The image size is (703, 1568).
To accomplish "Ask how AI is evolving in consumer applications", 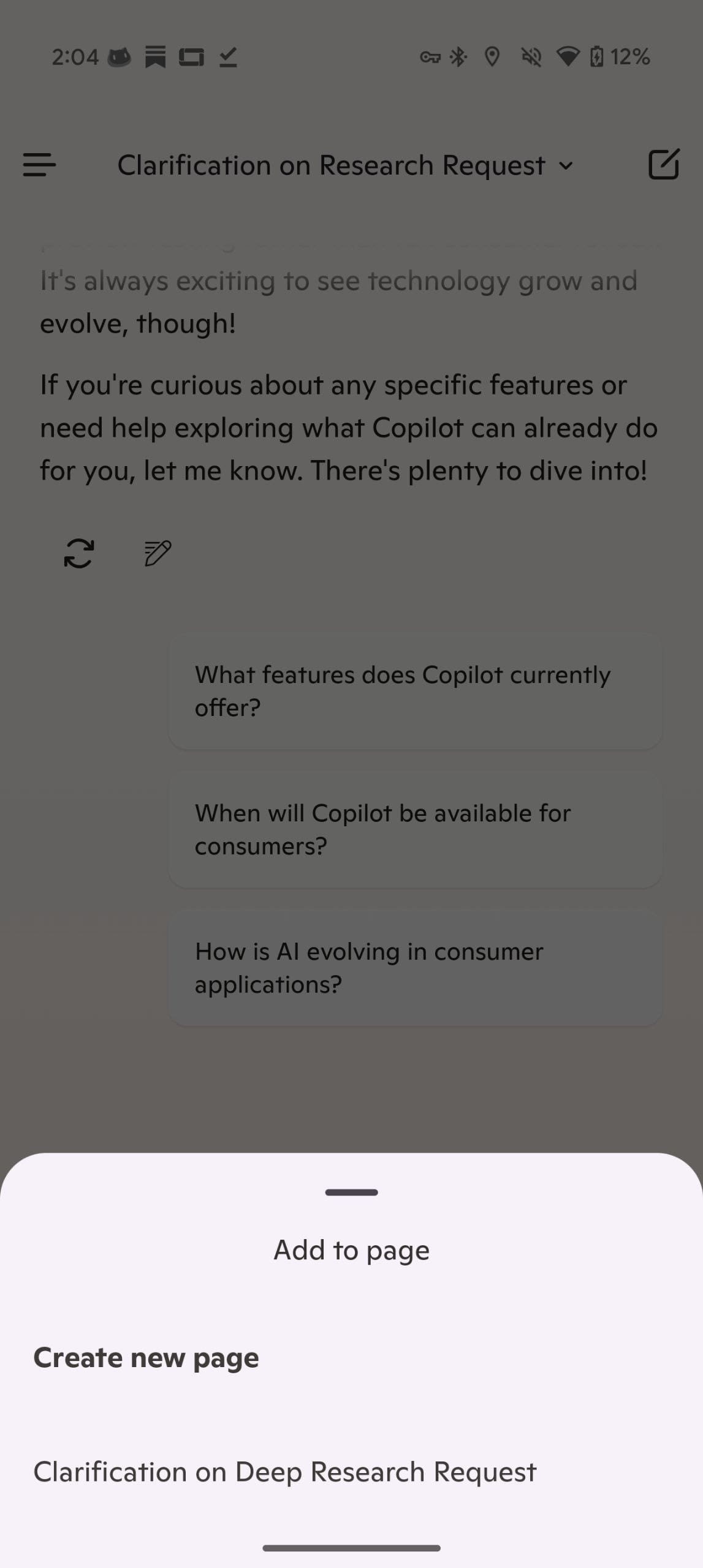I will [415, 968].
